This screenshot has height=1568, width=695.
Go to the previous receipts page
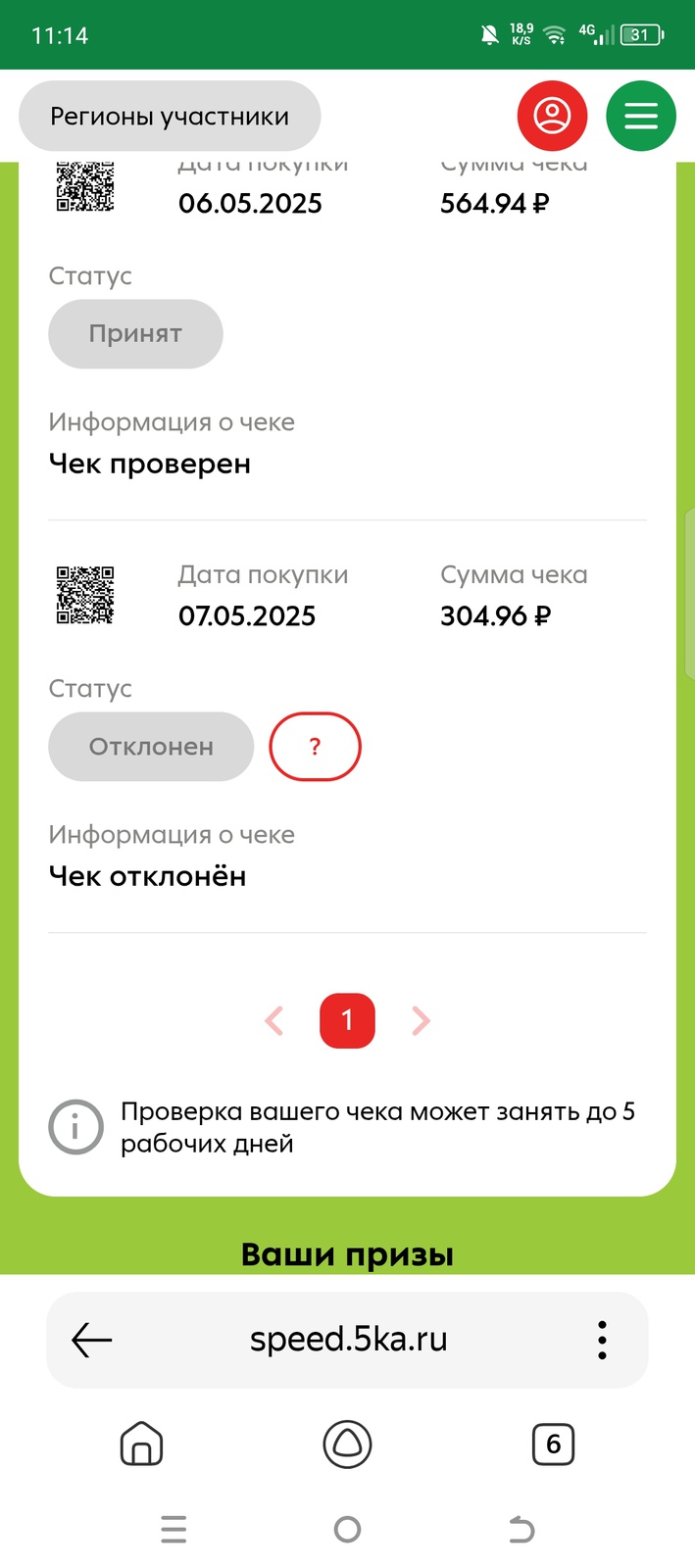pyautogui.click(x=274, y=1021)
